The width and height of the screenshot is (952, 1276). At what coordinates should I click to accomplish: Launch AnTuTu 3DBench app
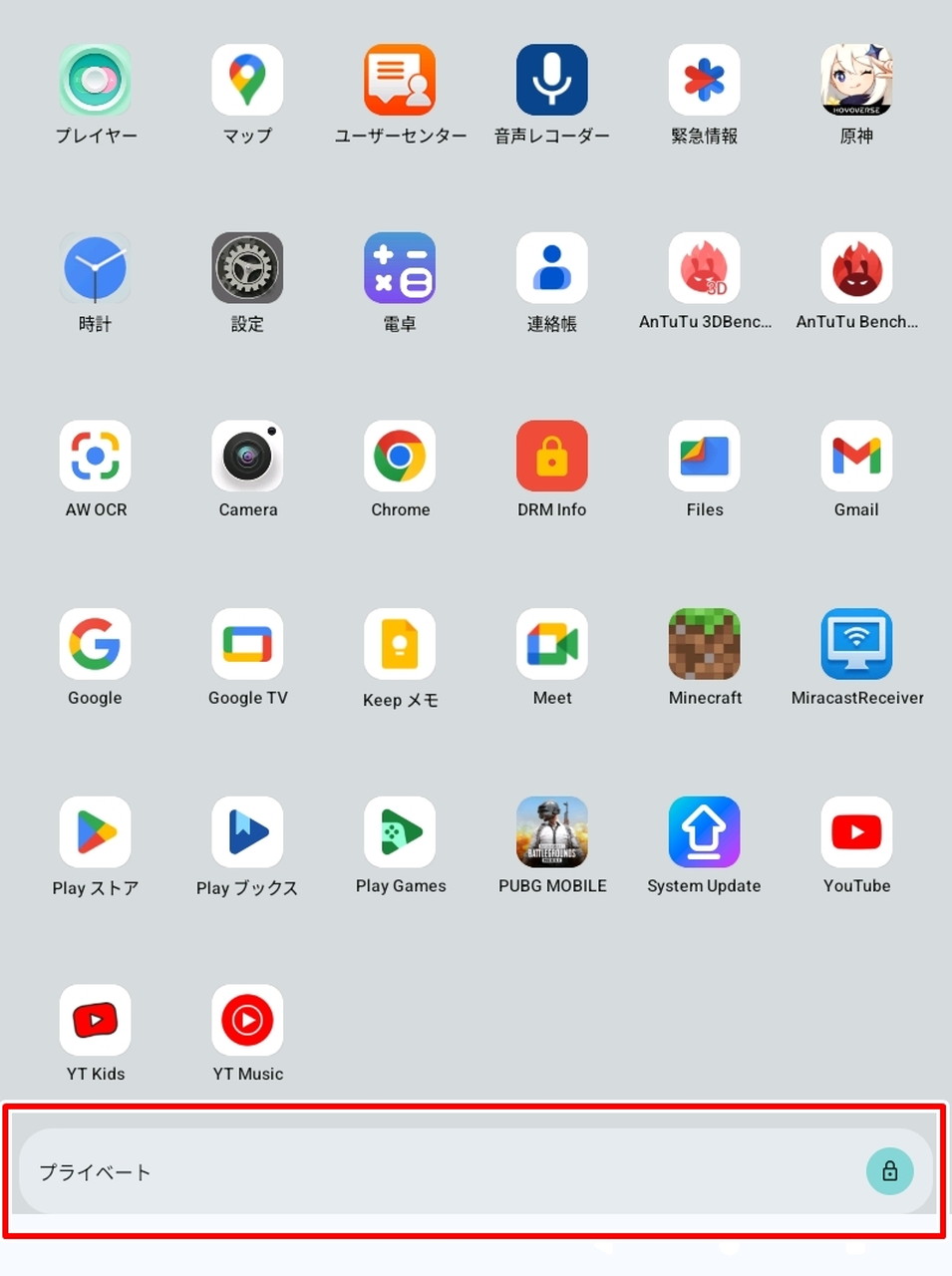tap(704, 268)
